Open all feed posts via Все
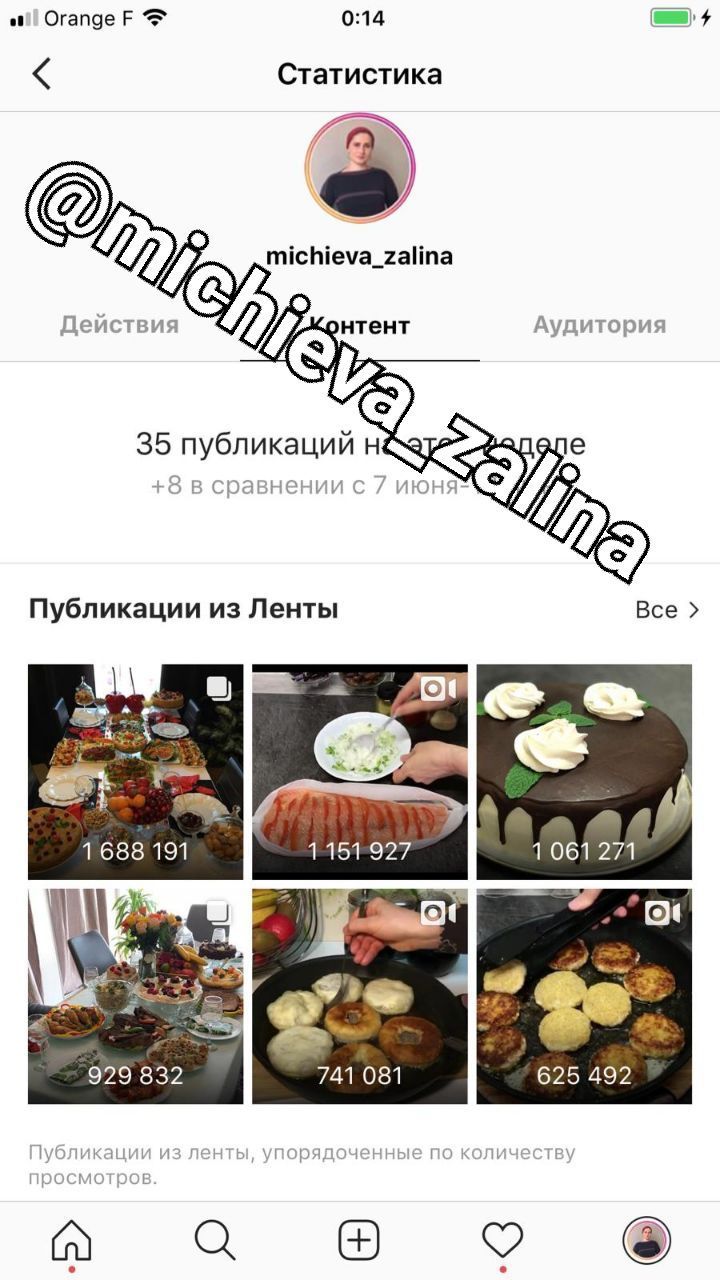 tap(667, 610)
